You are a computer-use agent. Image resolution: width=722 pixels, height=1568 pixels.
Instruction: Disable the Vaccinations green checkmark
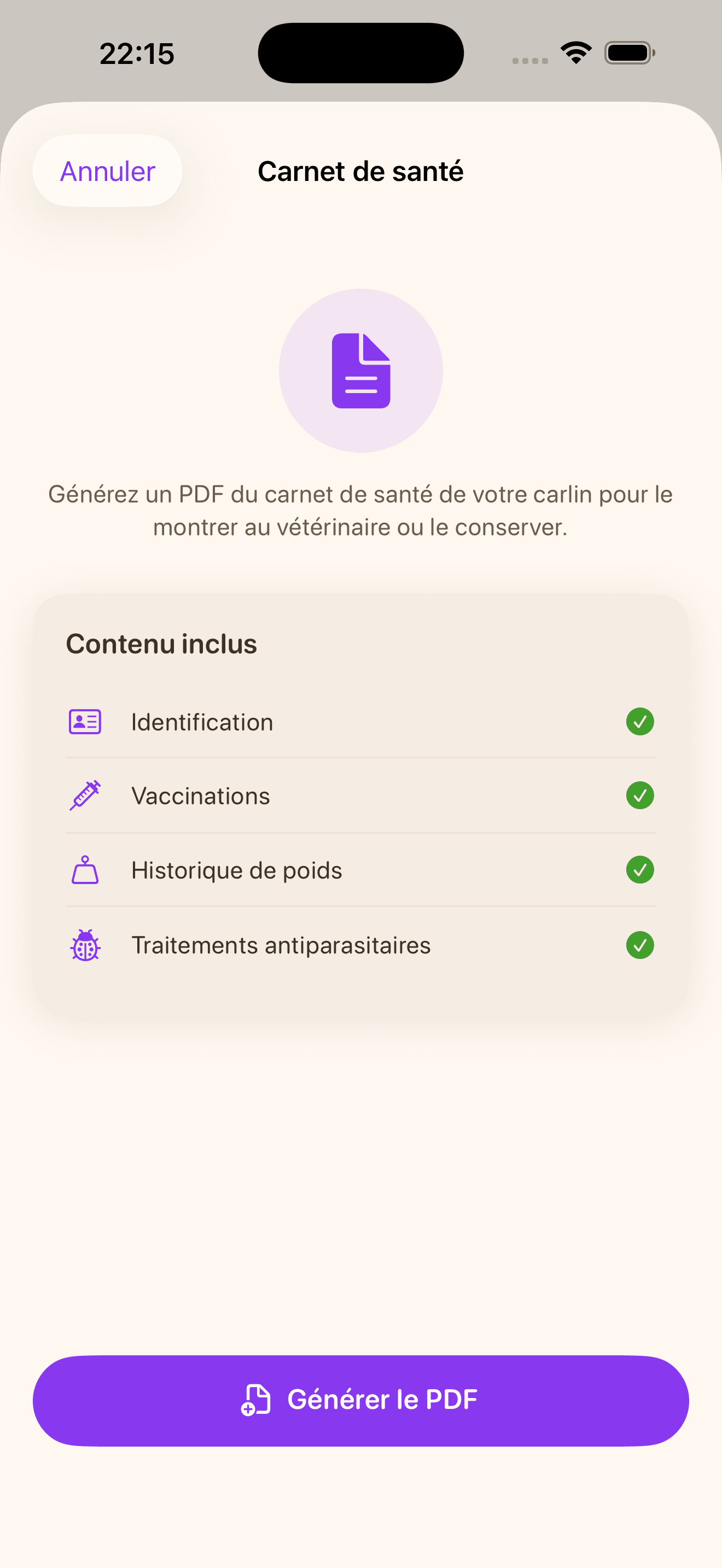[639, 795]
